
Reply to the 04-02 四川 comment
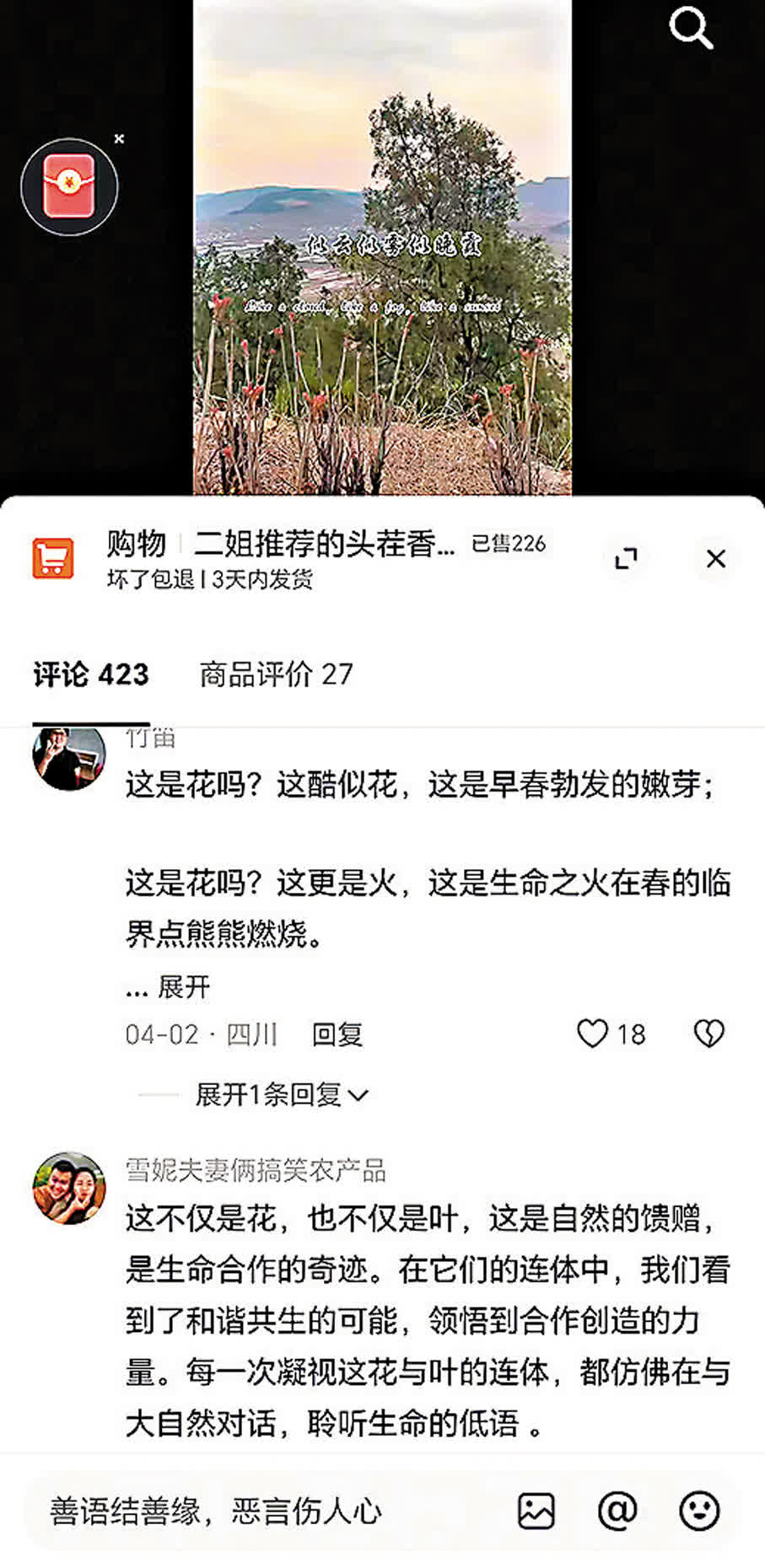pyautogui.click(x=337, y=1034)
